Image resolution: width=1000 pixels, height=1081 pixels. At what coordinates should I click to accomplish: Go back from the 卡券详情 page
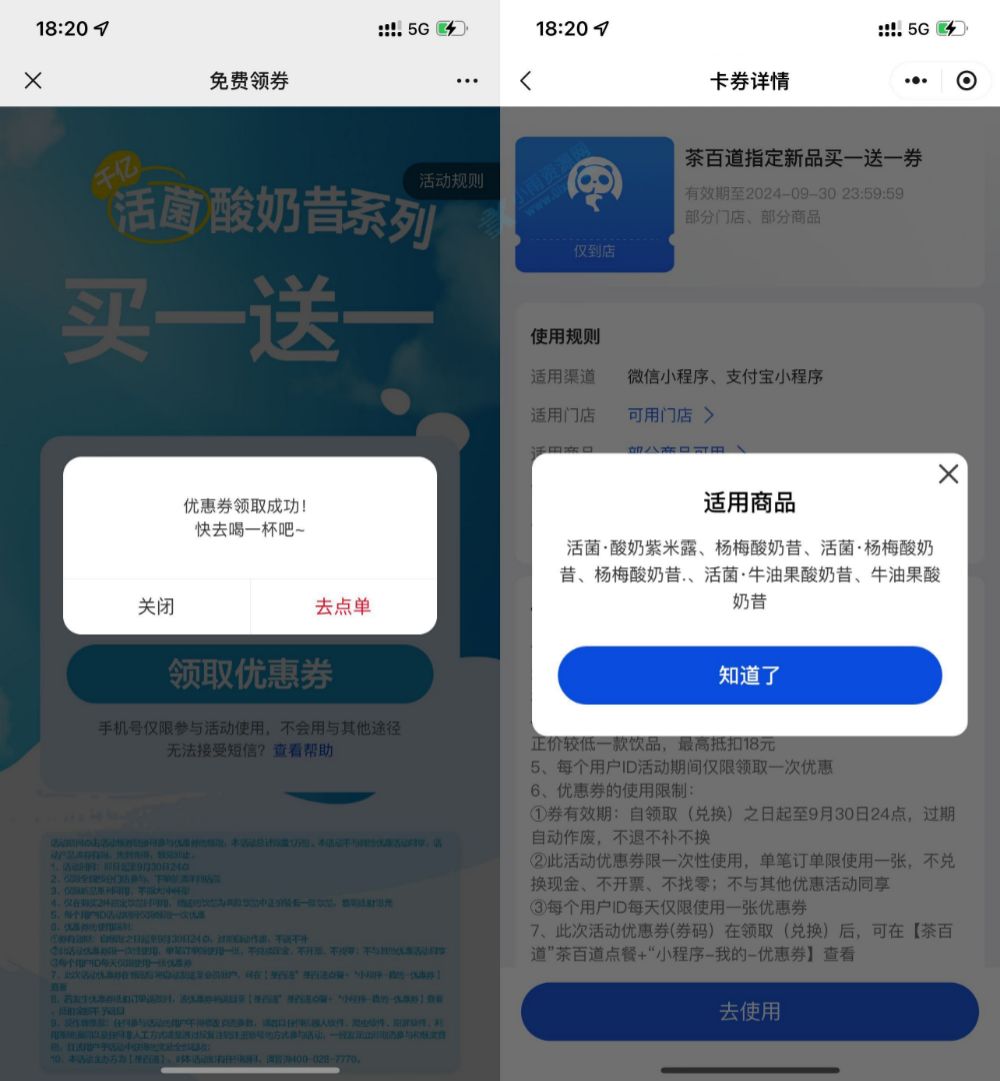tap(526, 81)
